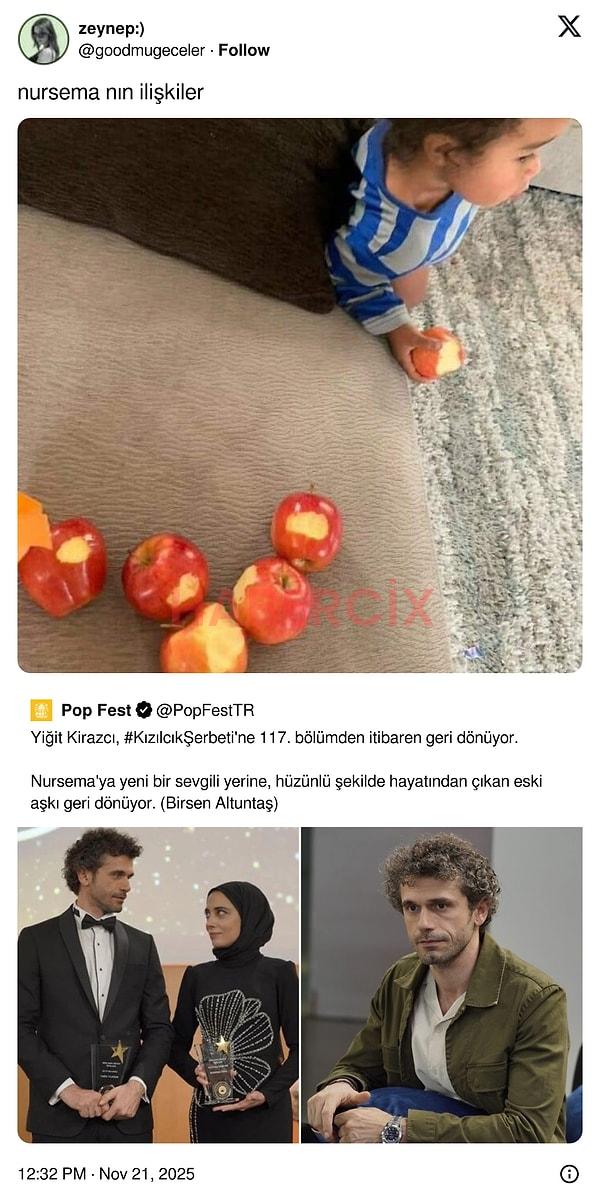The height and width of the screenshot is (1204, 600).
Task: Open the X logo link
Action: click(569, 27)
